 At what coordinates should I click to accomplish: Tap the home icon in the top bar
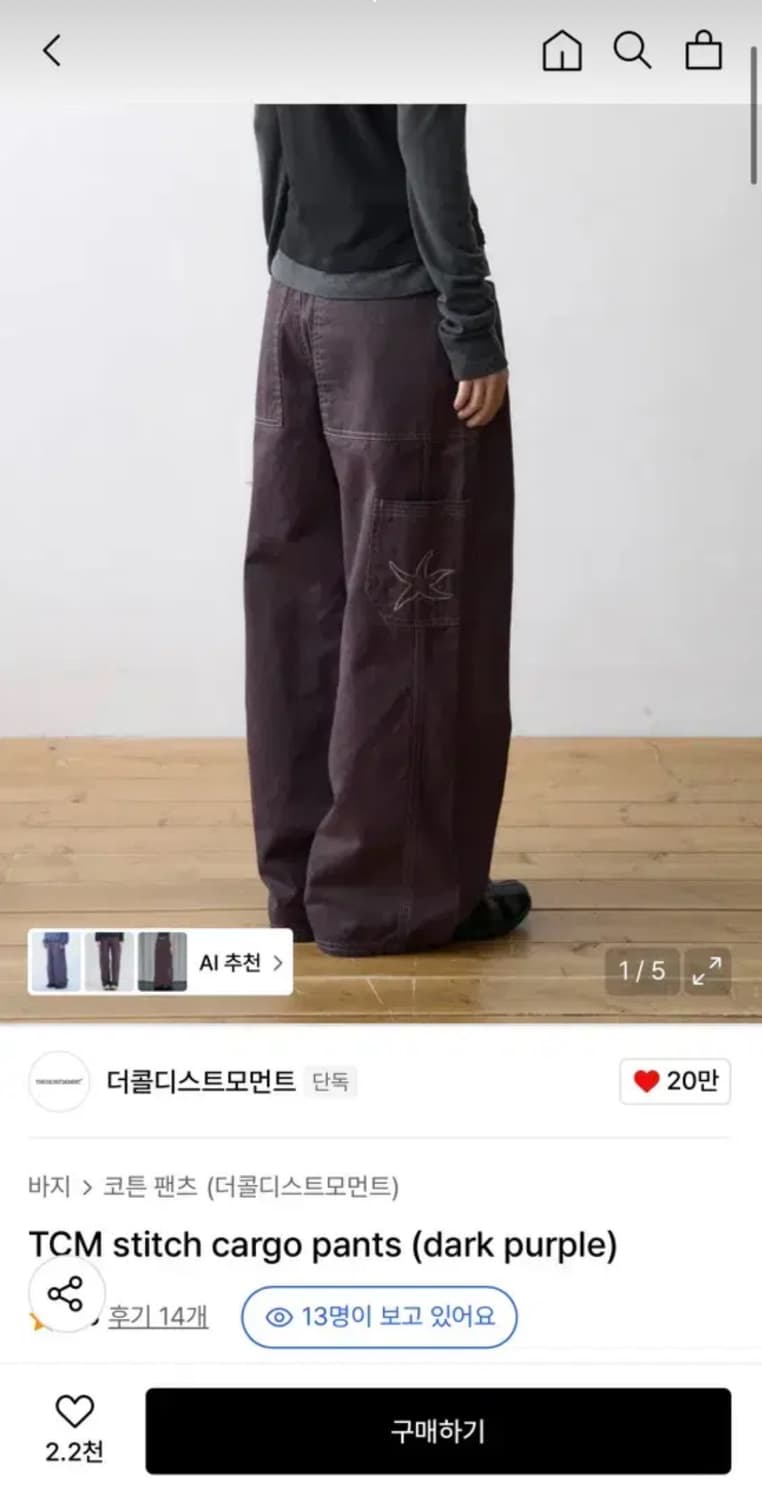[562, 52]
